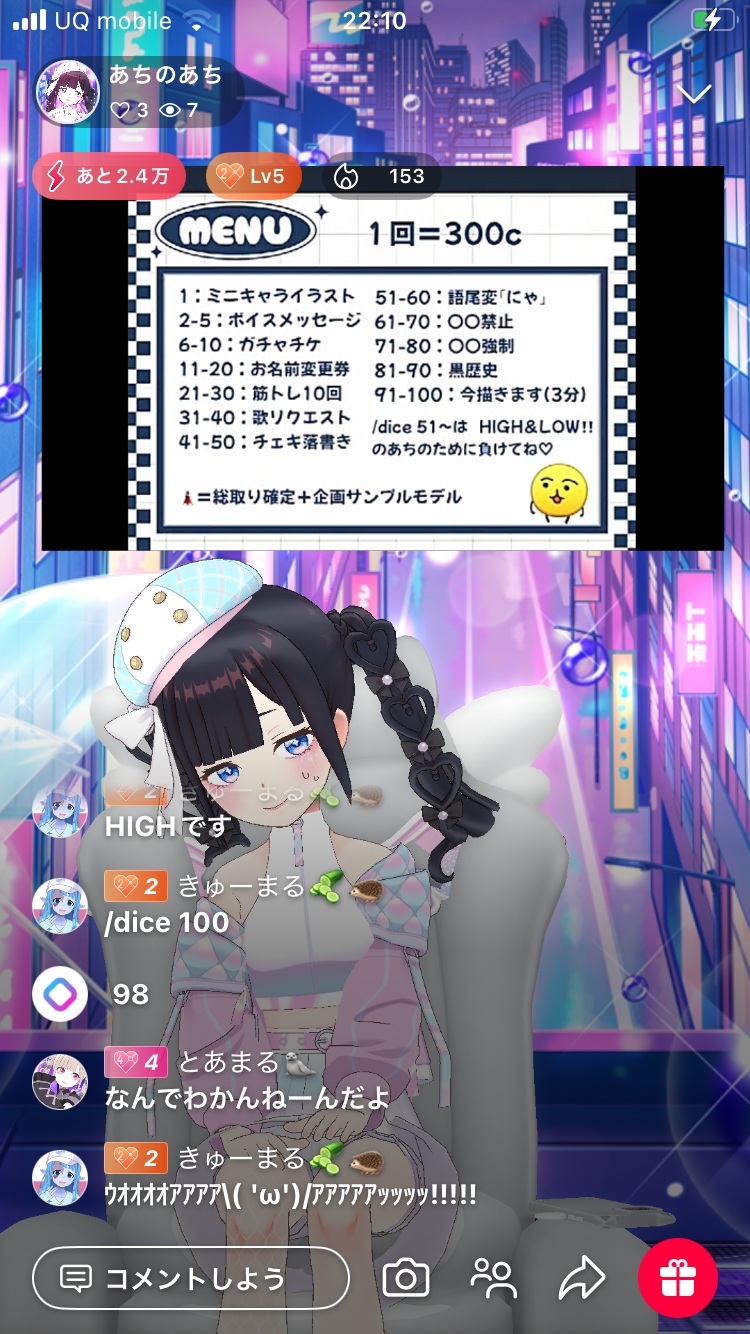Send a gift with the red gift button
750x1334 pixels.
[x=678, y=1278]
